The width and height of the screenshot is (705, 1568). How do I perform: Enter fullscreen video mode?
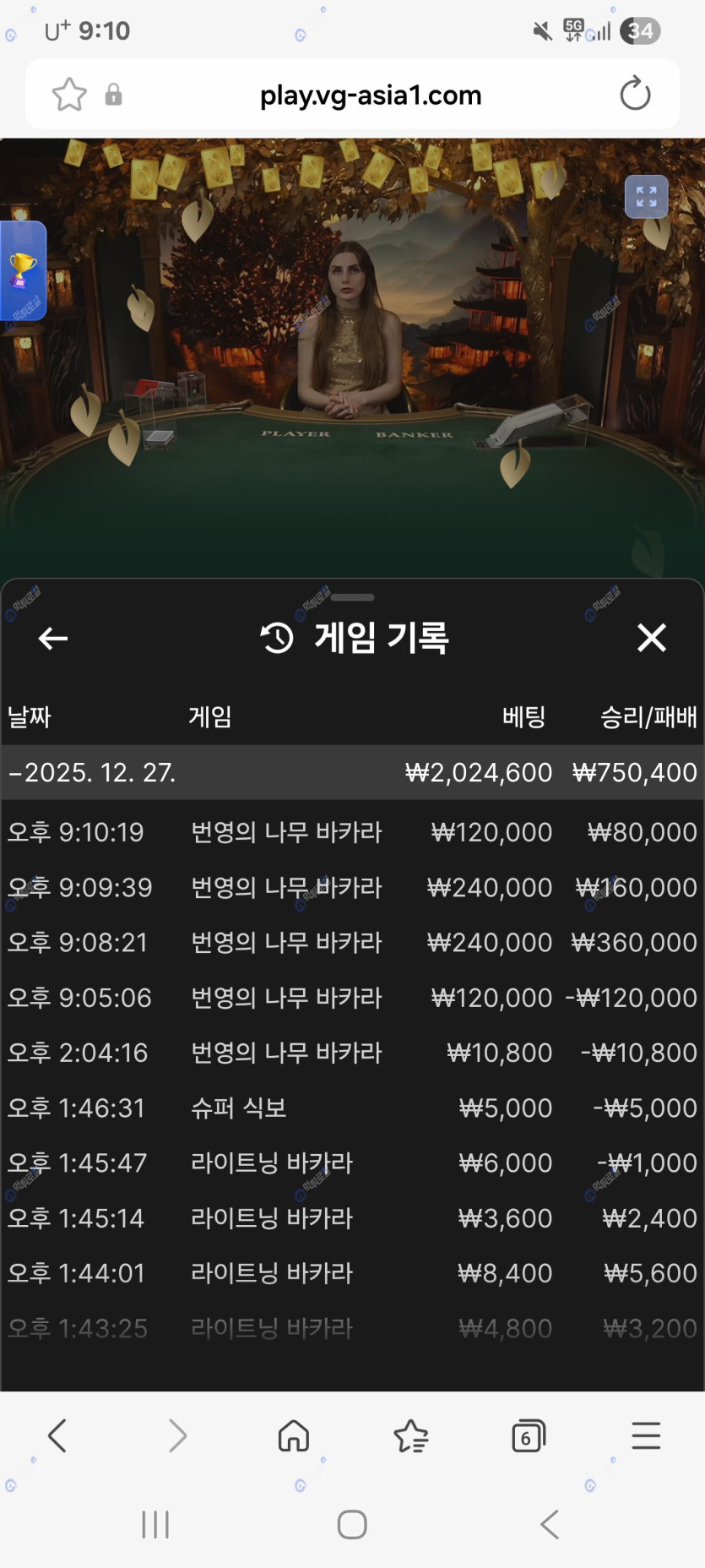[x=646, y=197]
